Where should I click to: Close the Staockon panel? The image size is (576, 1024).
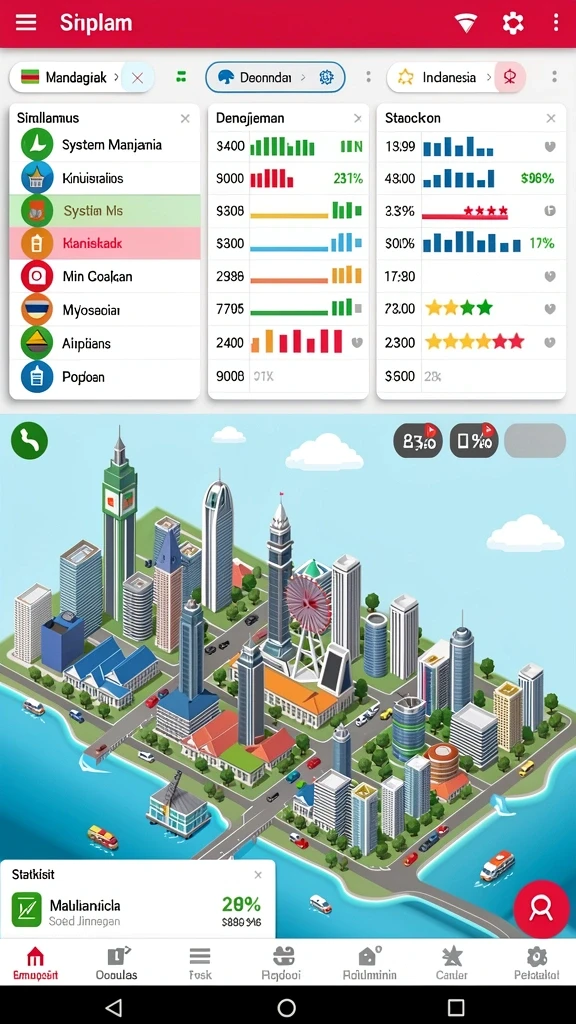point(551,118)
